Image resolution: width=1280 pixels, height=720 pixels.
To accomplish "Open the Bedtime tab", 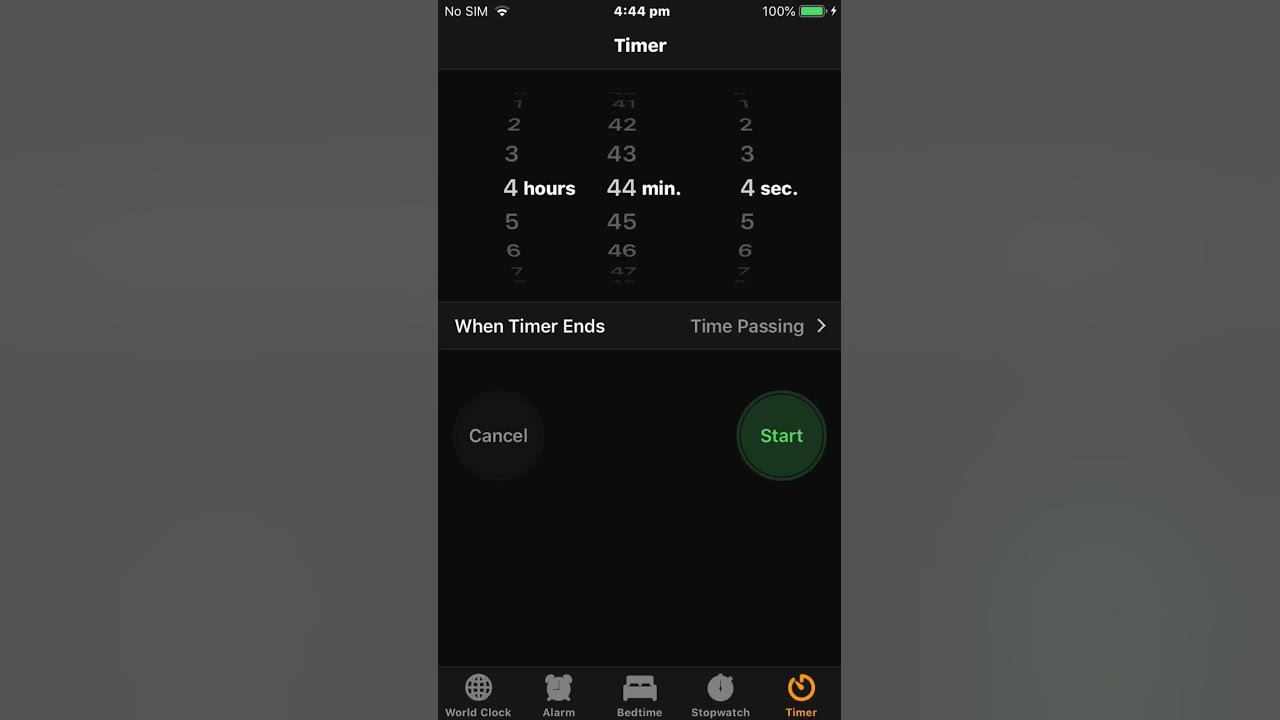I will click(x=639, y=695).
